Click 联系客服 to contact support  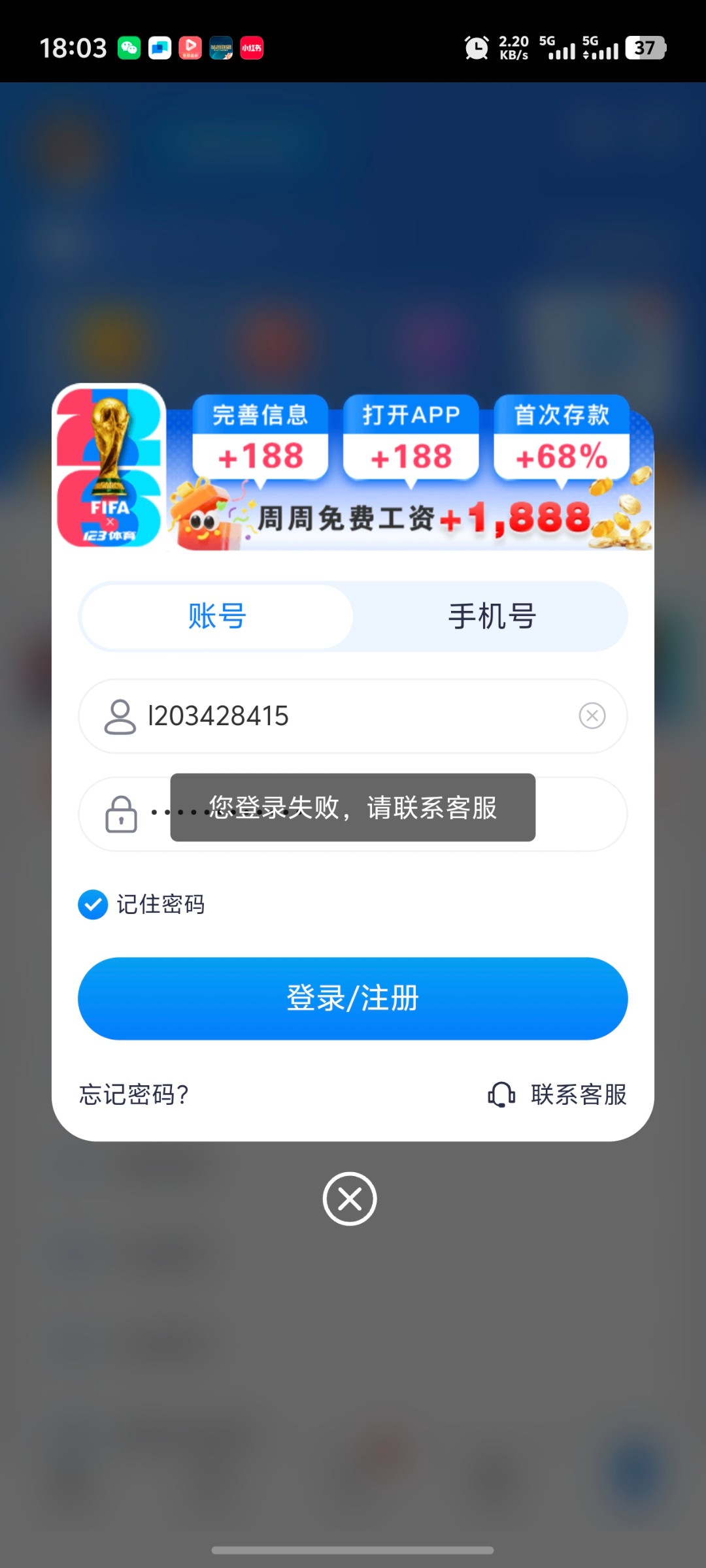tap(578, 1095)
